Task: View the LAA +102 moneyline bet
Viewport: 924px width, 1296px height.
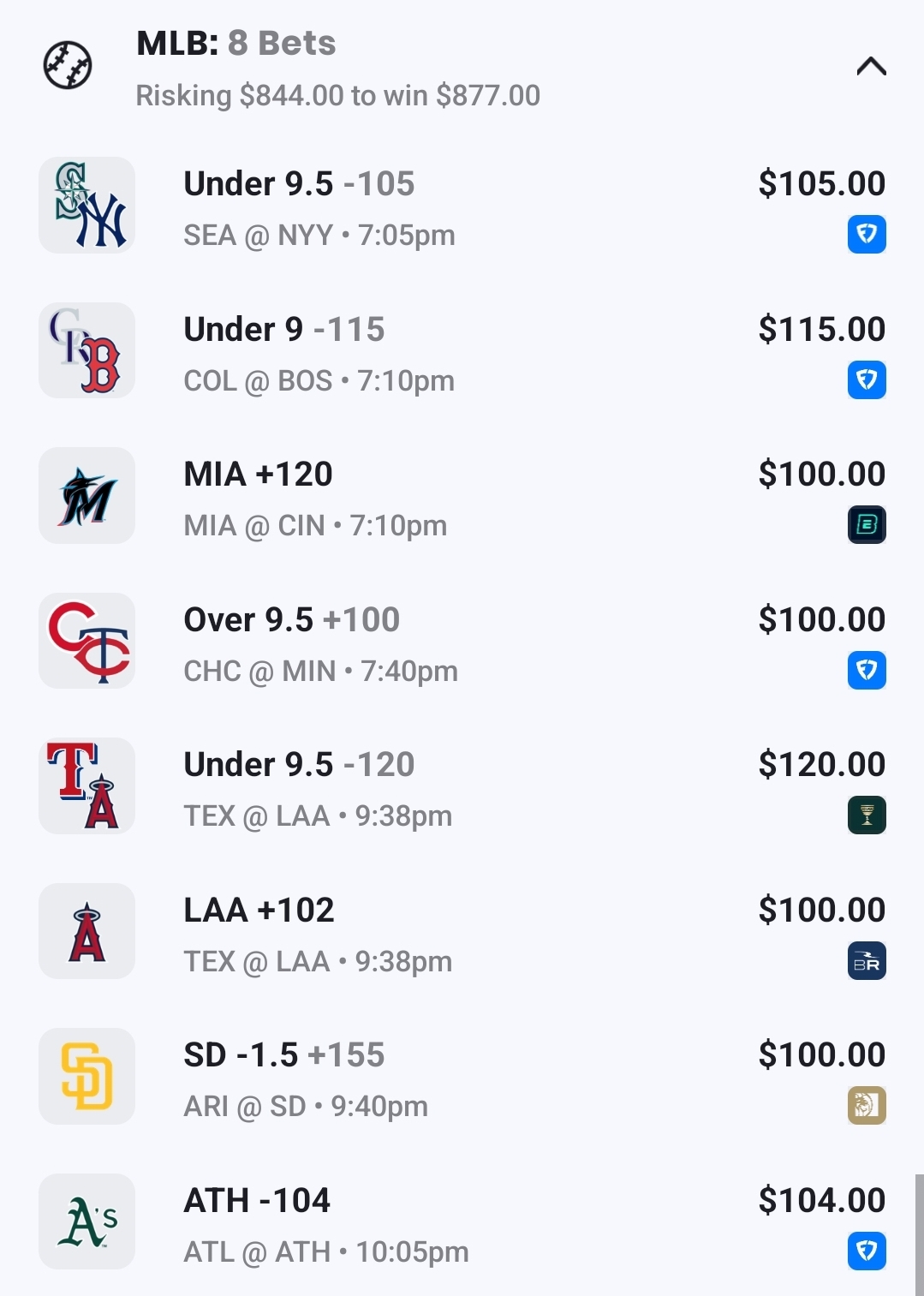Action: [462, 934]
